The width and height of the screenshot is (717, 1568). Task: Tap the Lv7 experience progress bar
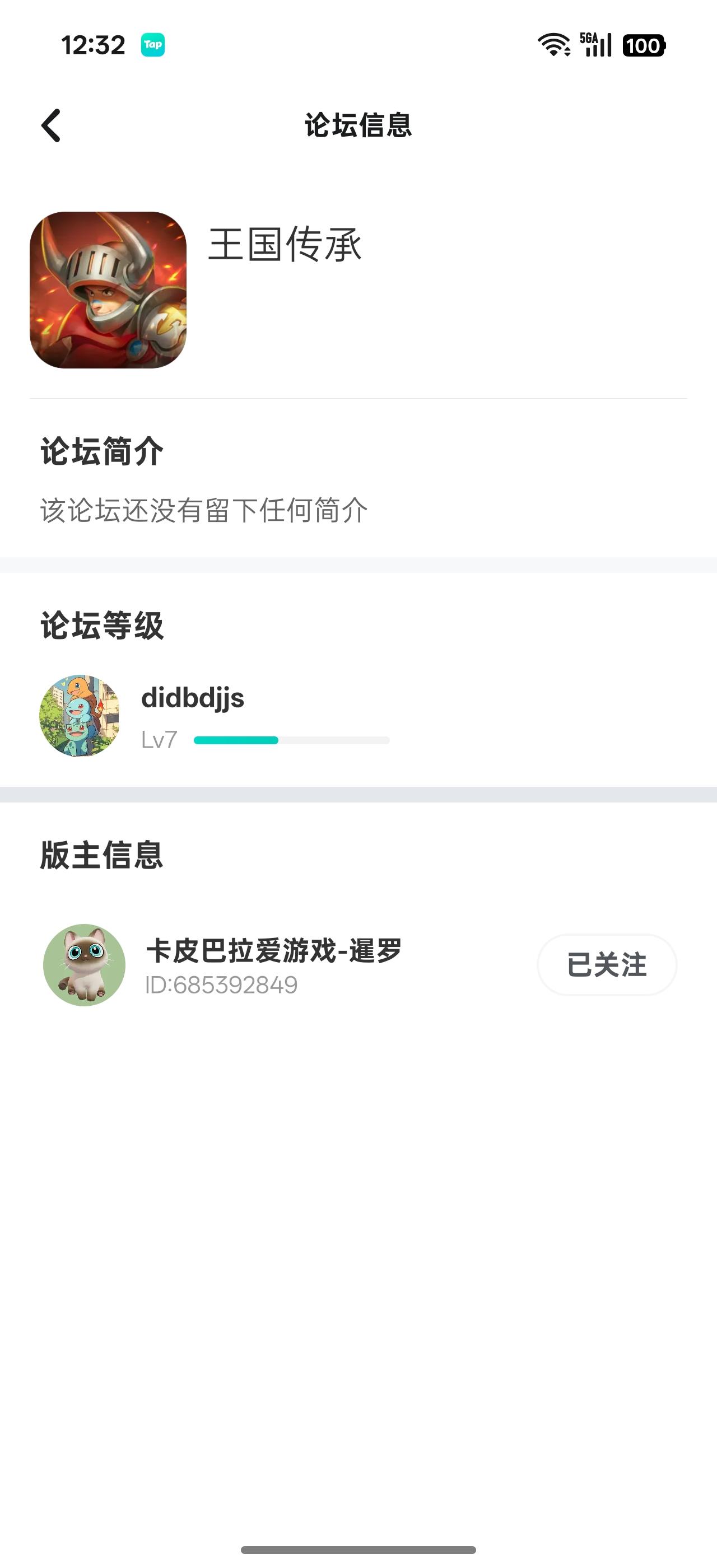[x=290, y=740]
